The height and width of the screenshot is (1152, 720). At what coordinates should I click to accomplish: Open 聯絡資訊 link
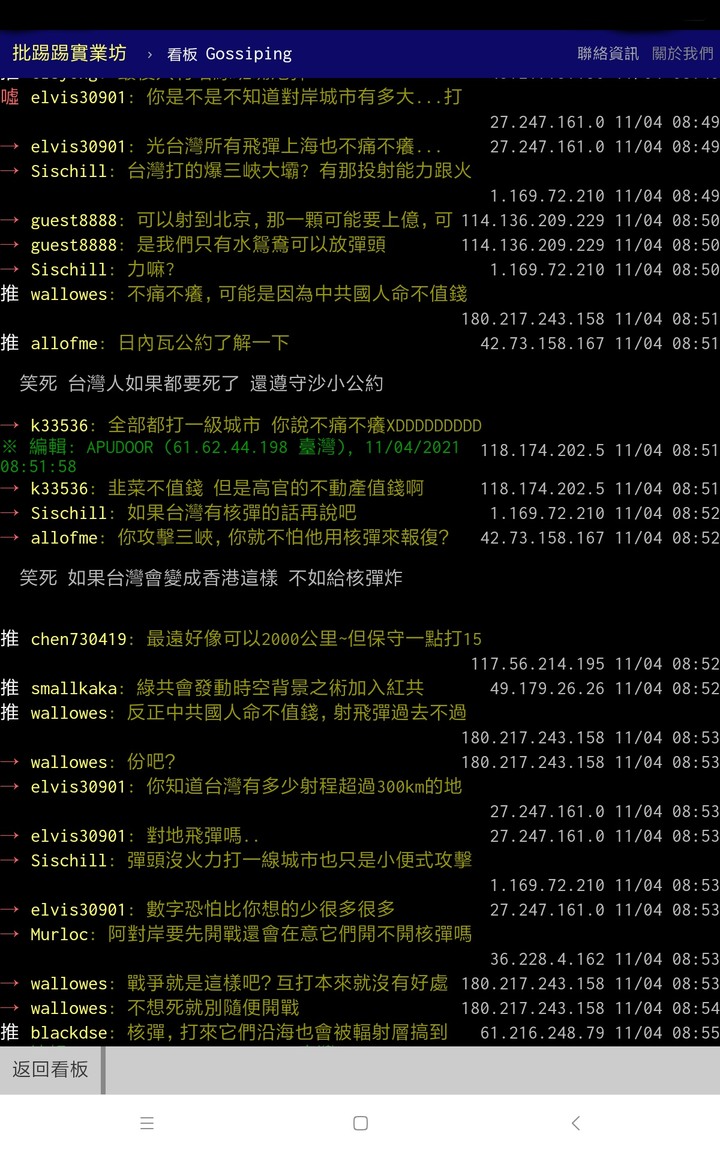click(607, 54)
